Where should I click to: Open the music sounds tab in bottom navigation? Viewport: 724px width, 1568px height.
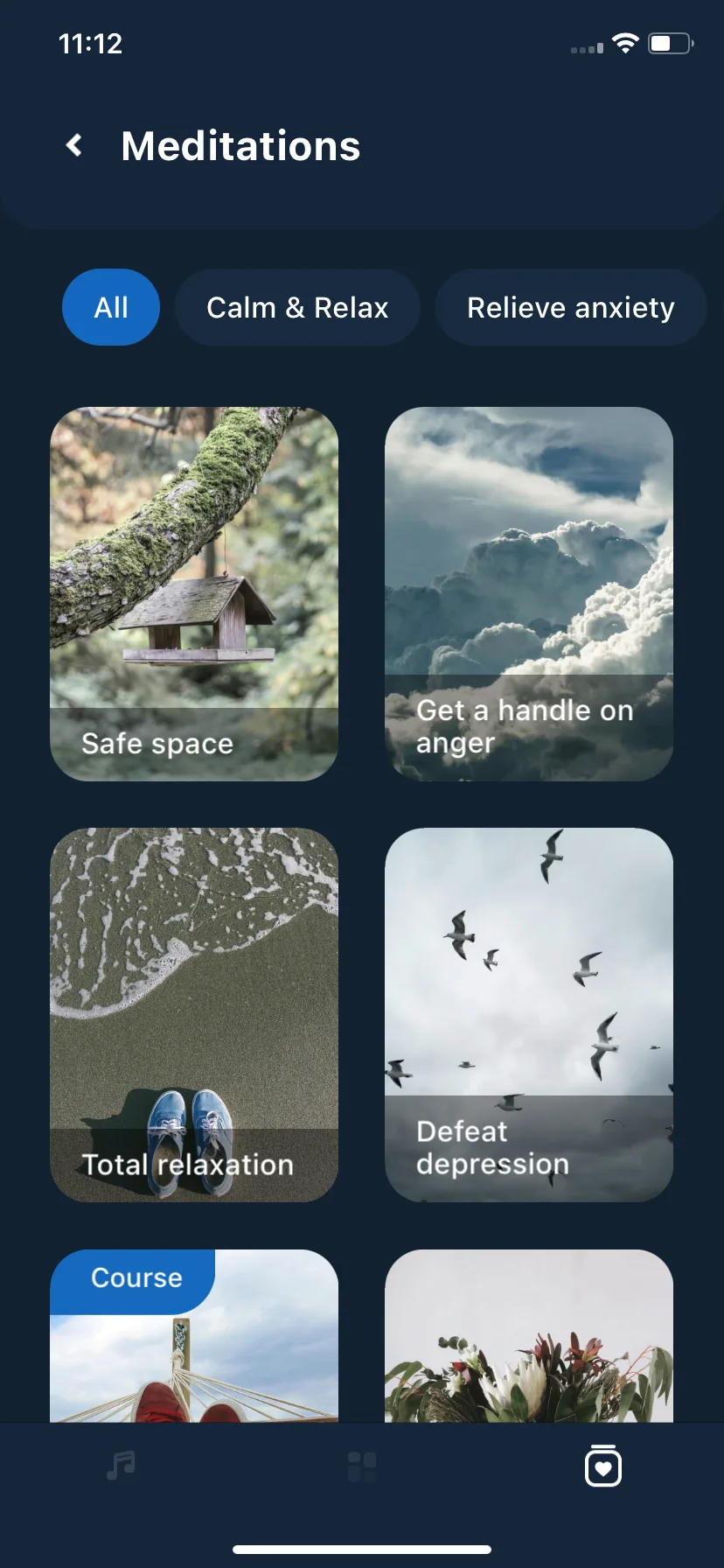coord(120,1466)
